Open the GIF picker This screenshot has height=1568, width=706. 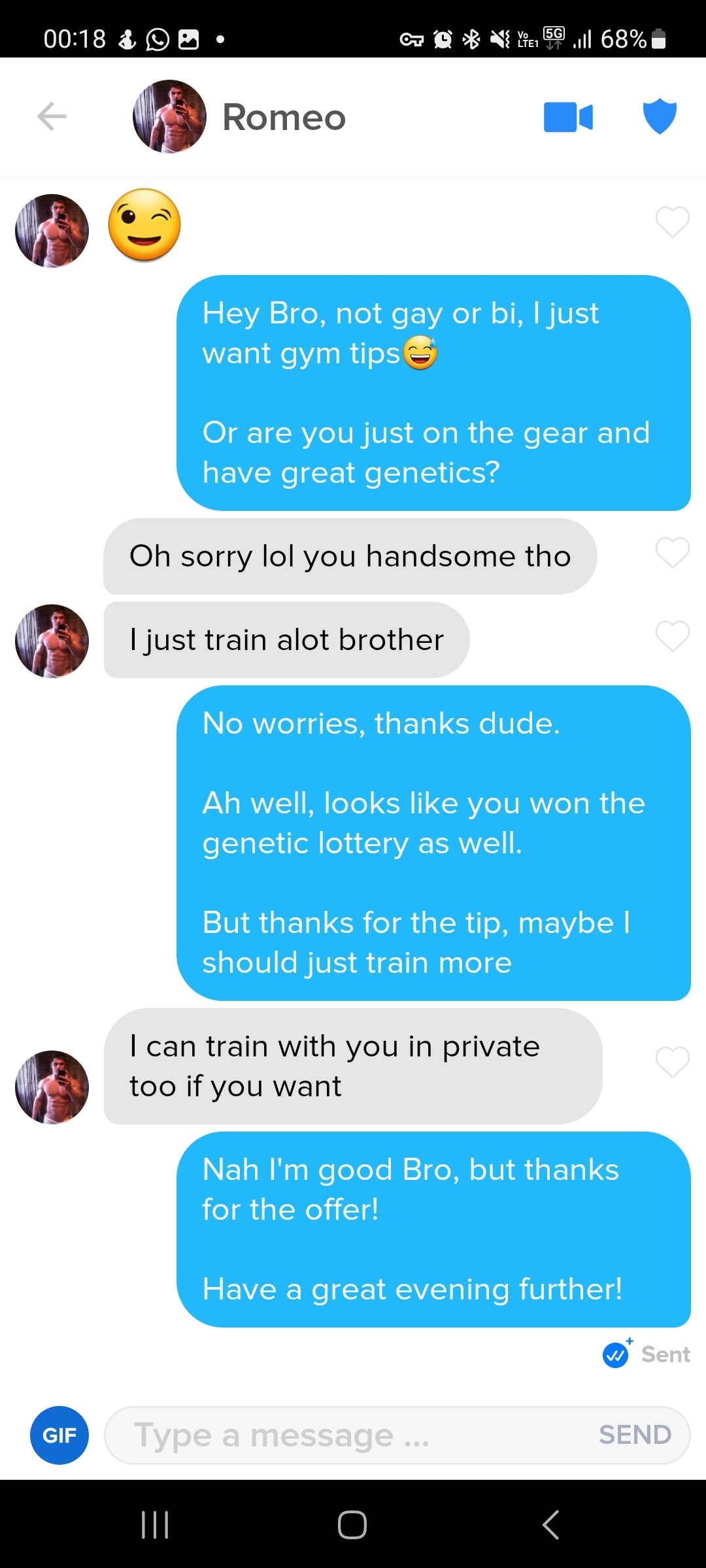59,1435
